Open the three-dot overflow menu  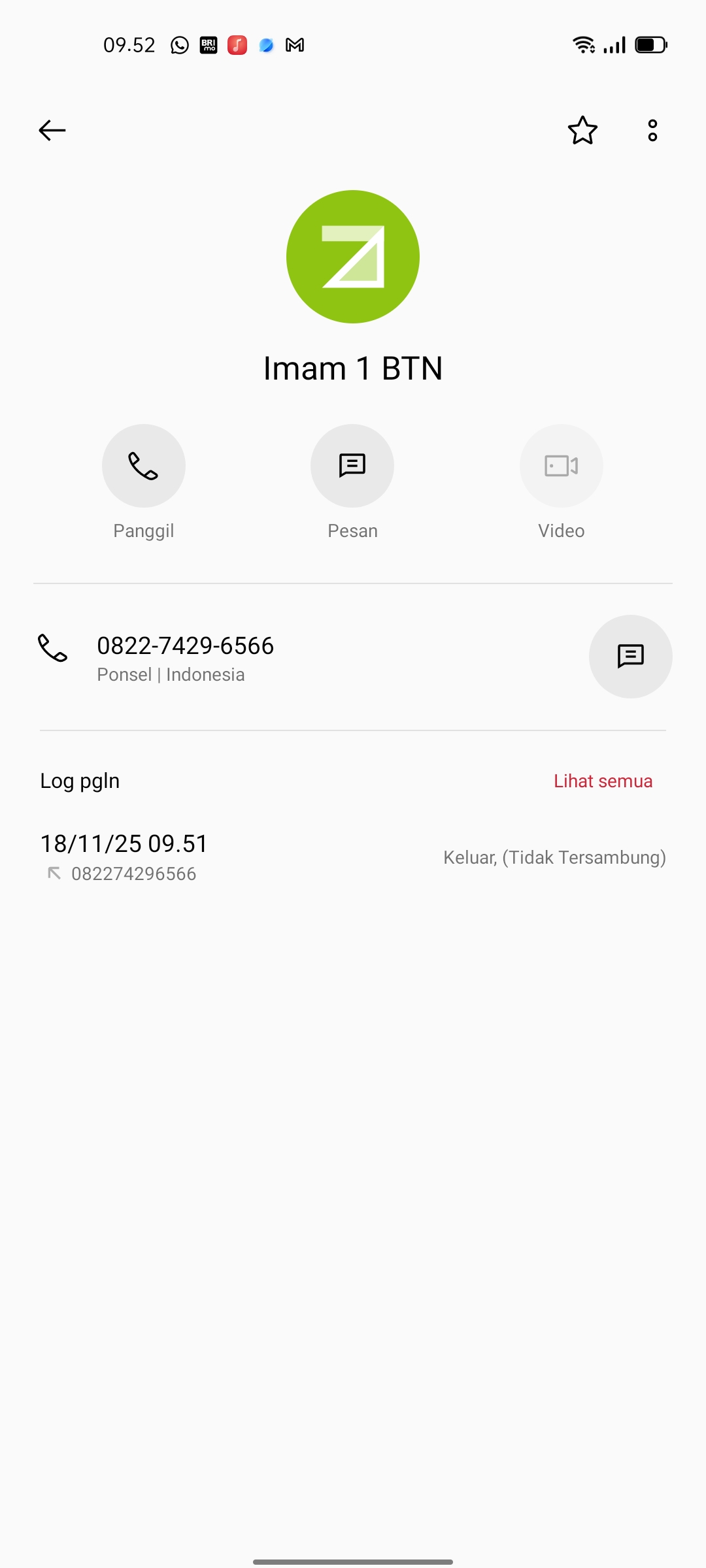(652, 130)
